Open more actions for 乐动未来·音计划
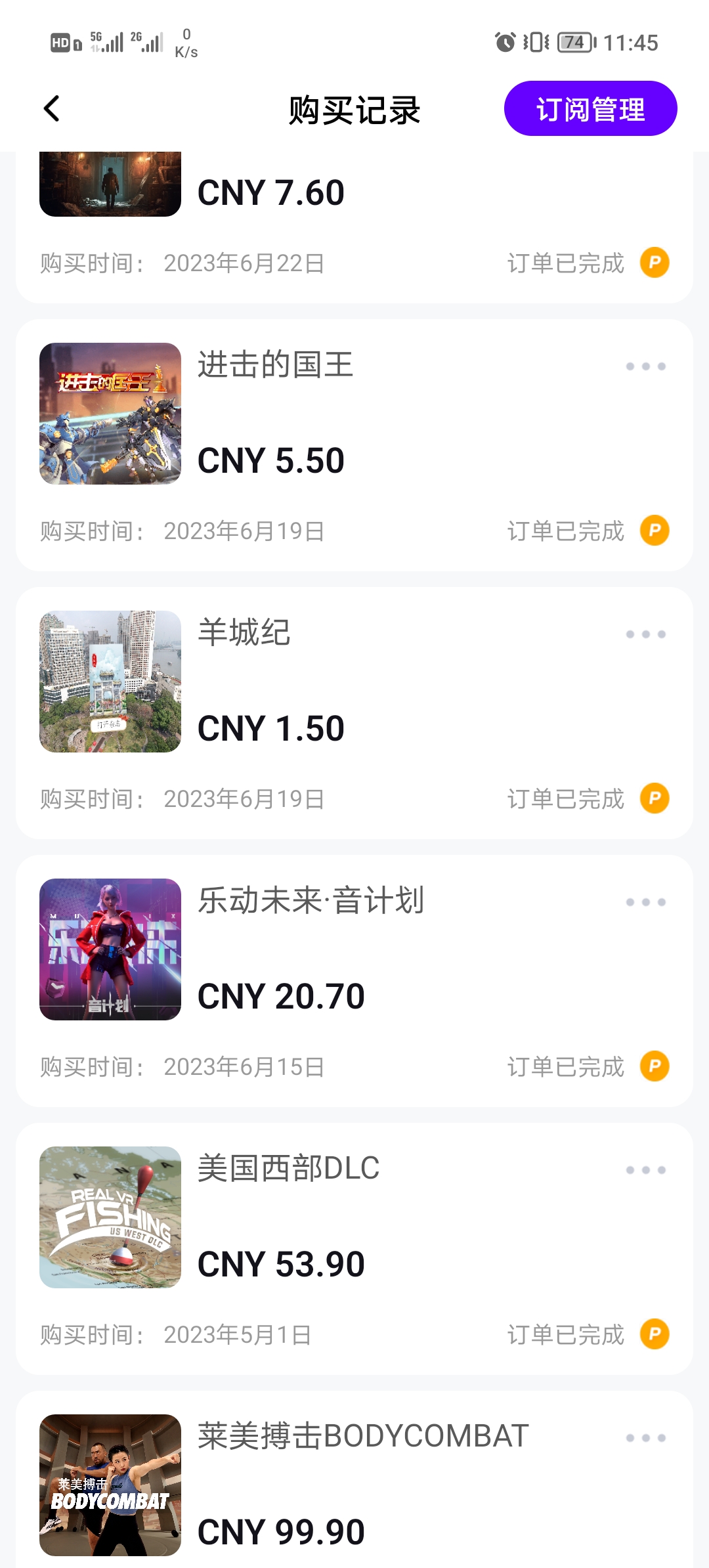The height and width of the screenshot is (1568, 709). click(647, 902)
